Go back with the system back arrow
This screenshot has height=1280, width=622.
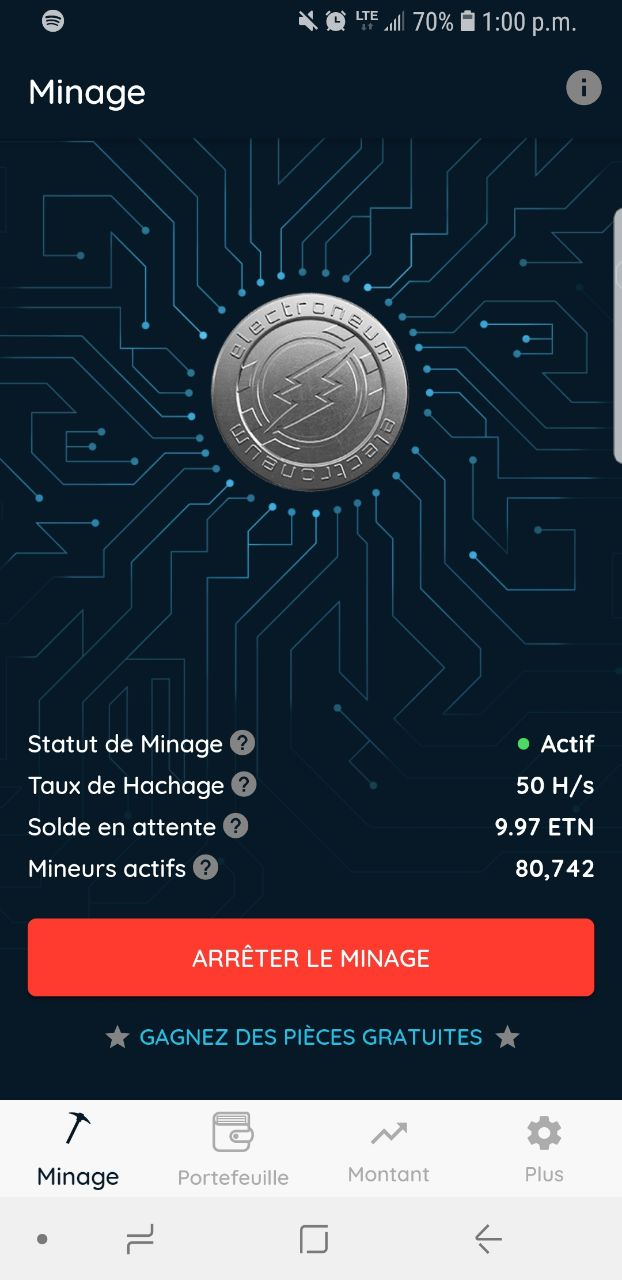tap(488, 1240)
